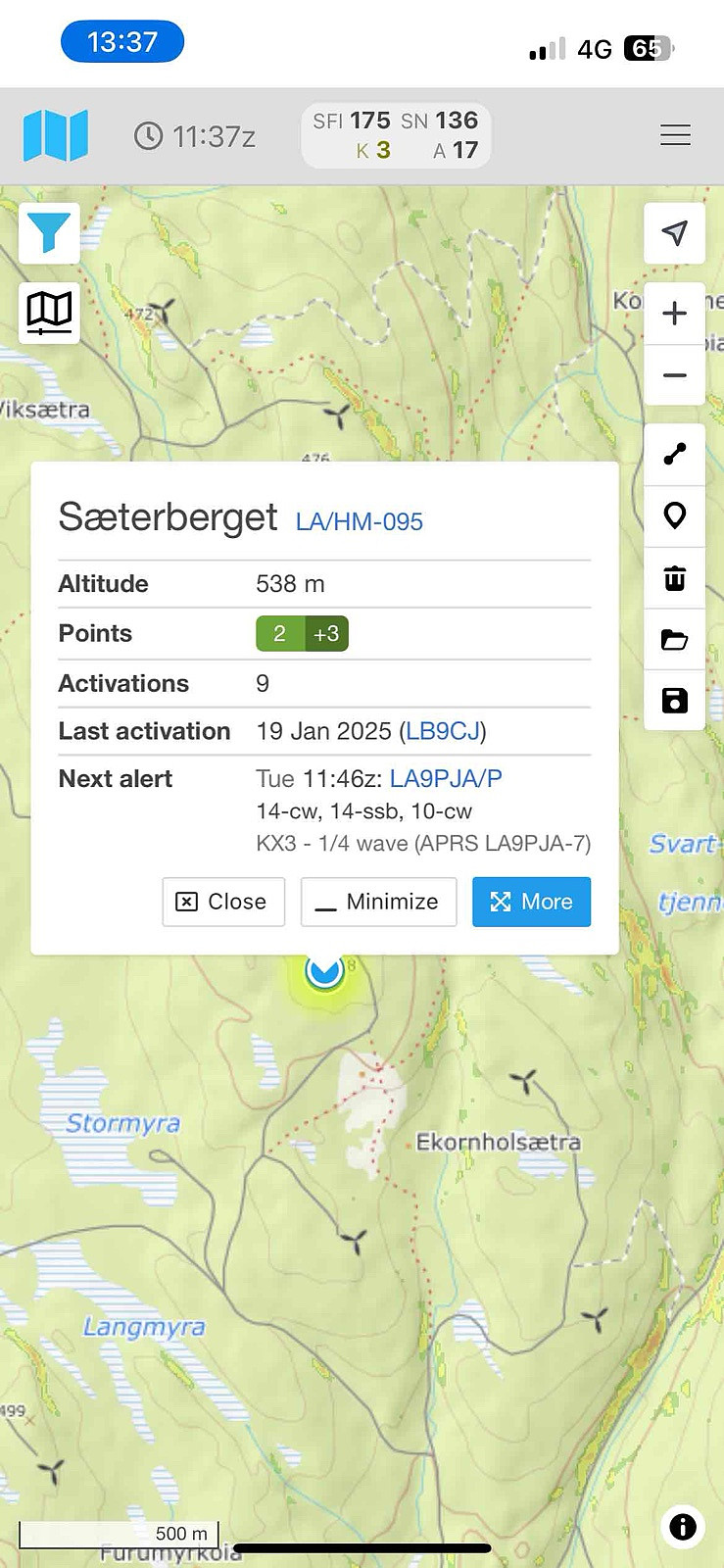Center map on my location
Image resolution: width=724 pixels, height=1568 pixels.
[674, 233]
